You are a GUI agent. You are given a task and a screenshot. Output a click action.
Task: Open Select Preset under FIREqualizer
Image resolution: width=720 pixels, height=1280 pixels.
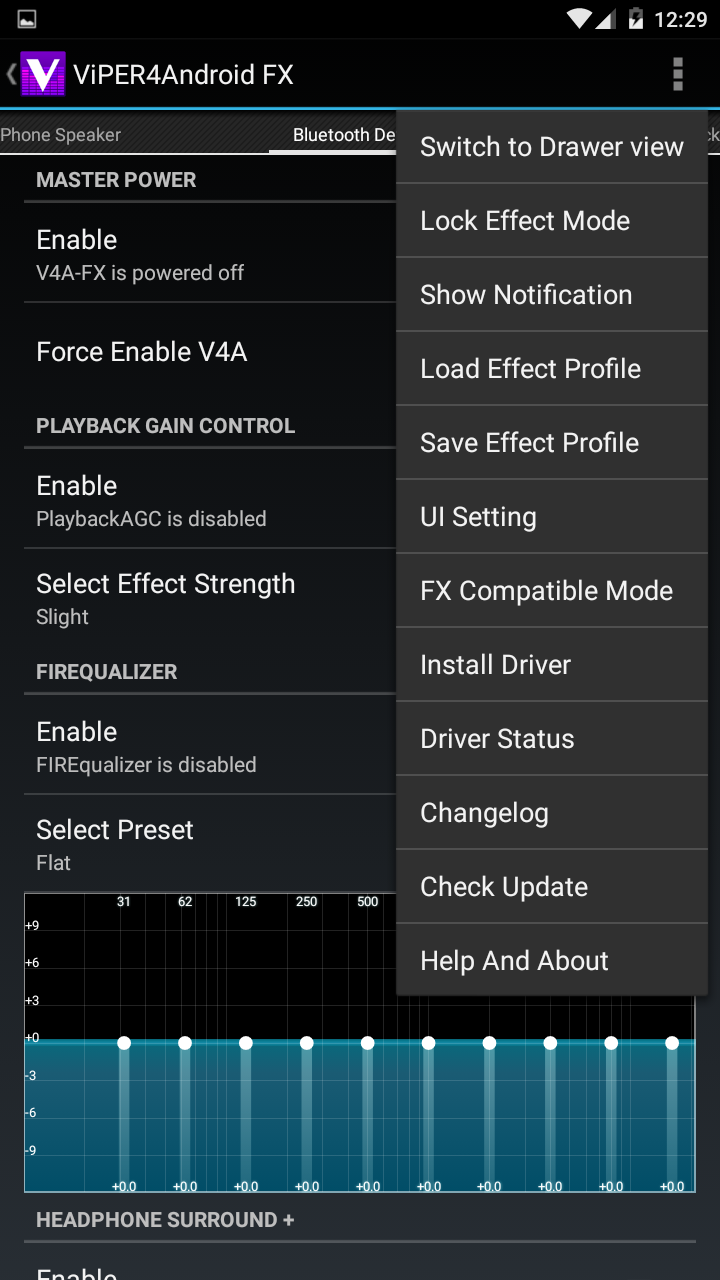[200, 844]
